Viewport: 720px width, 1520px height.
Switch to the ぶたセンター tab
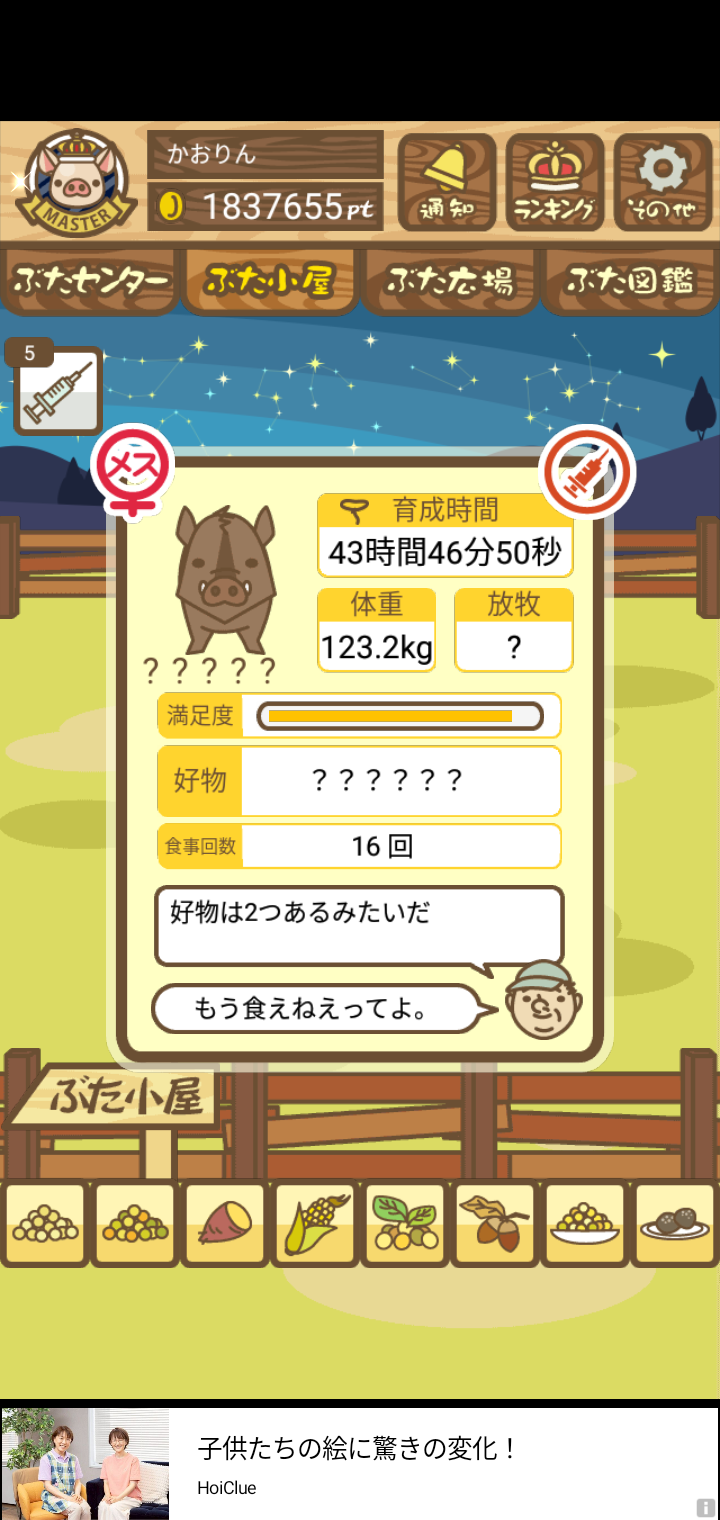point(90,281)
